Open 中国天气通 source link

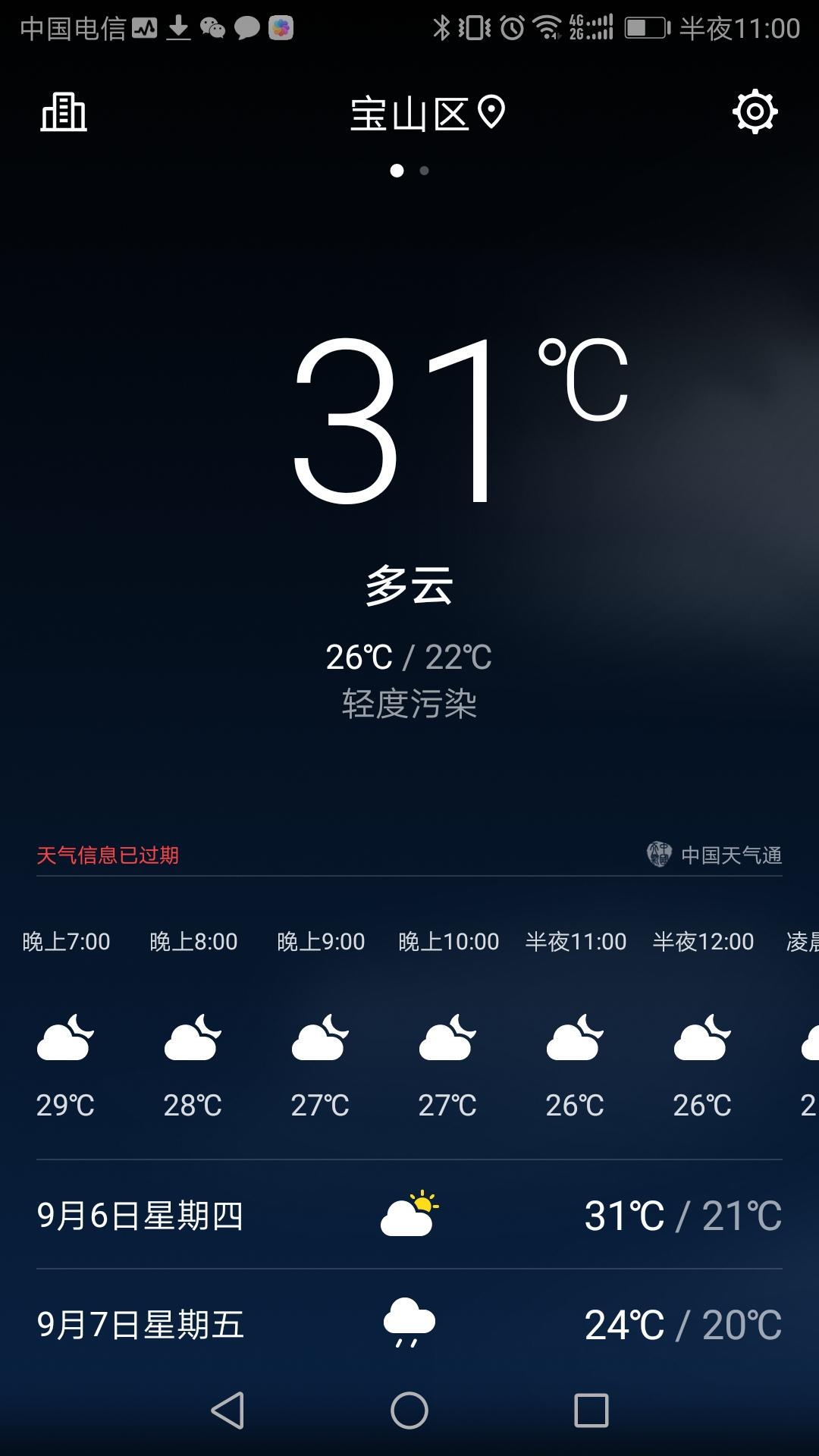(x=714, y=855)
